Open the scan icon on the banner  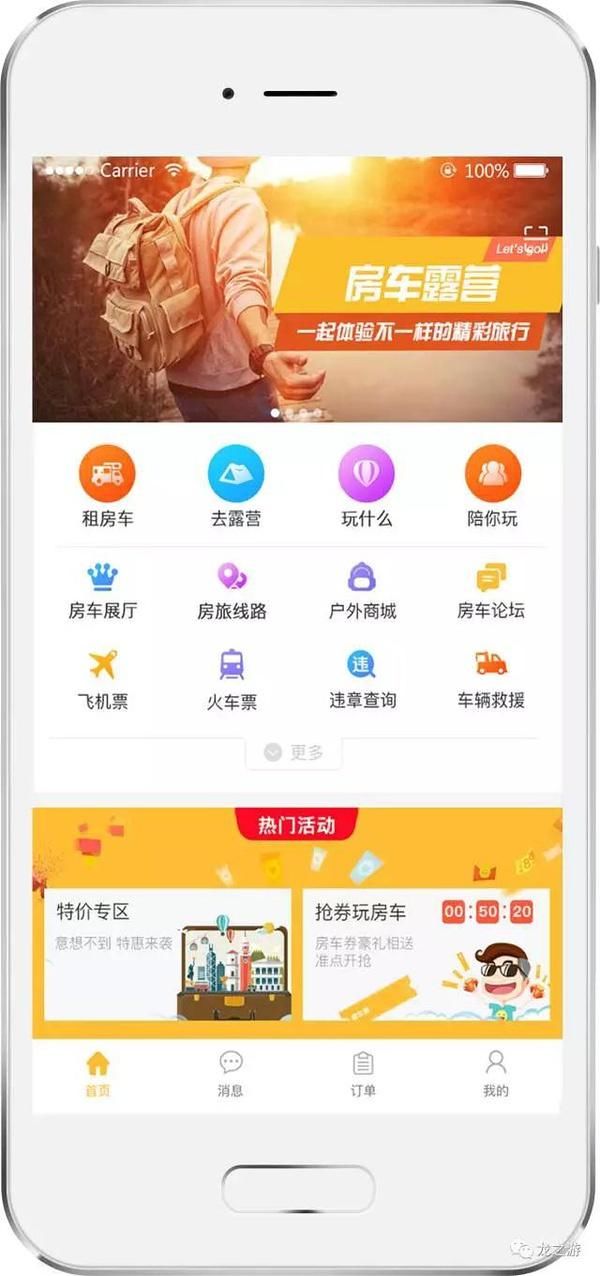point(537,237)
